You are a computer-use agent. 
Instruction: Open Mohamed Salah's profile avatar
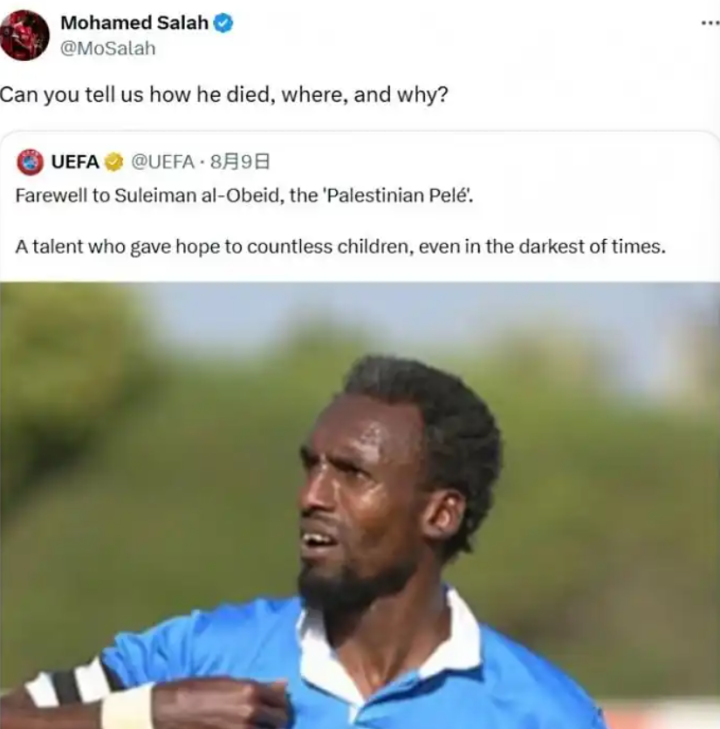point(23,35)
